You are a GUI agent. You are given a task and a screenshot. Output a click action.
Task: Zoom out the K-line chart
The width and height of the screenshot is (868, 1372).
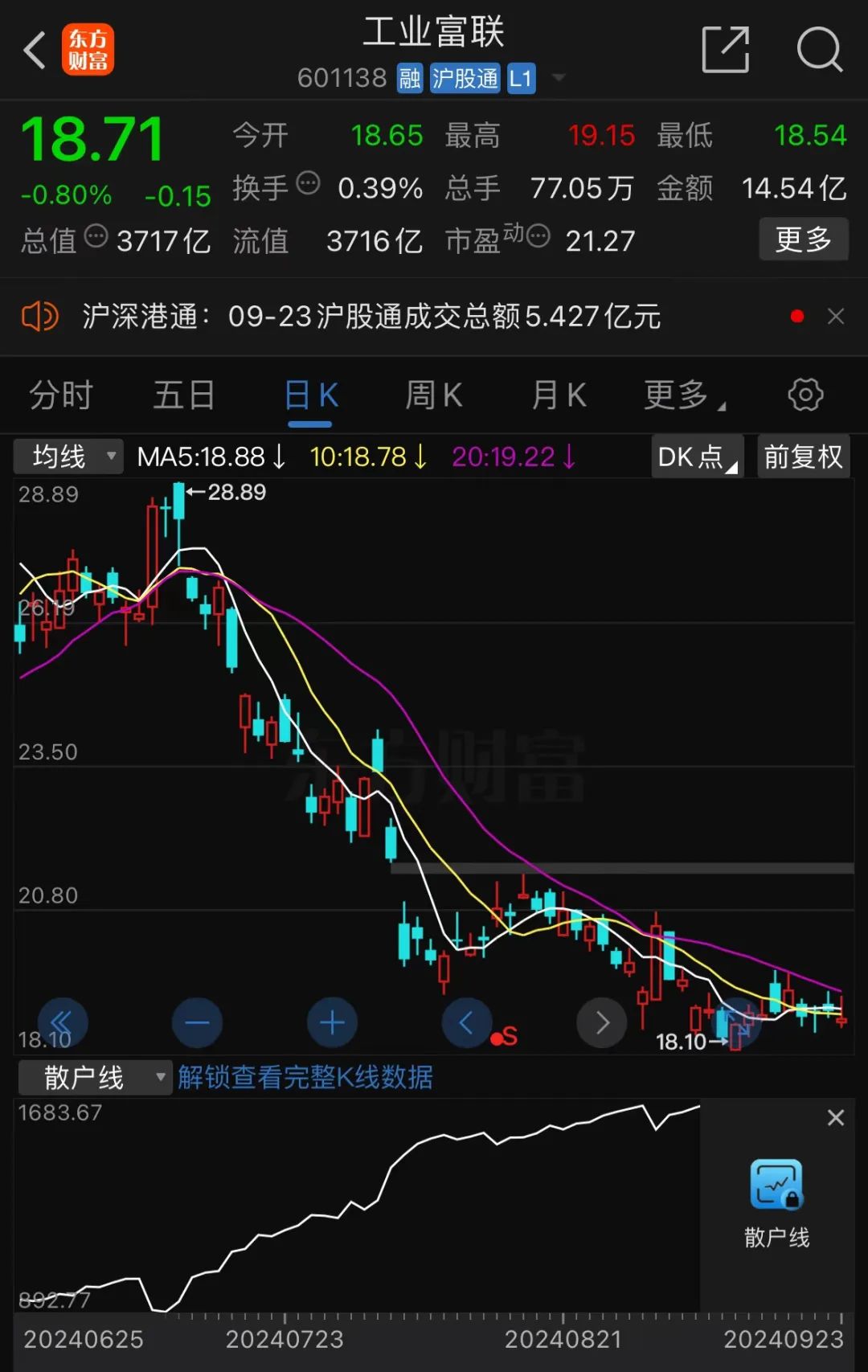click(197, 1022)
